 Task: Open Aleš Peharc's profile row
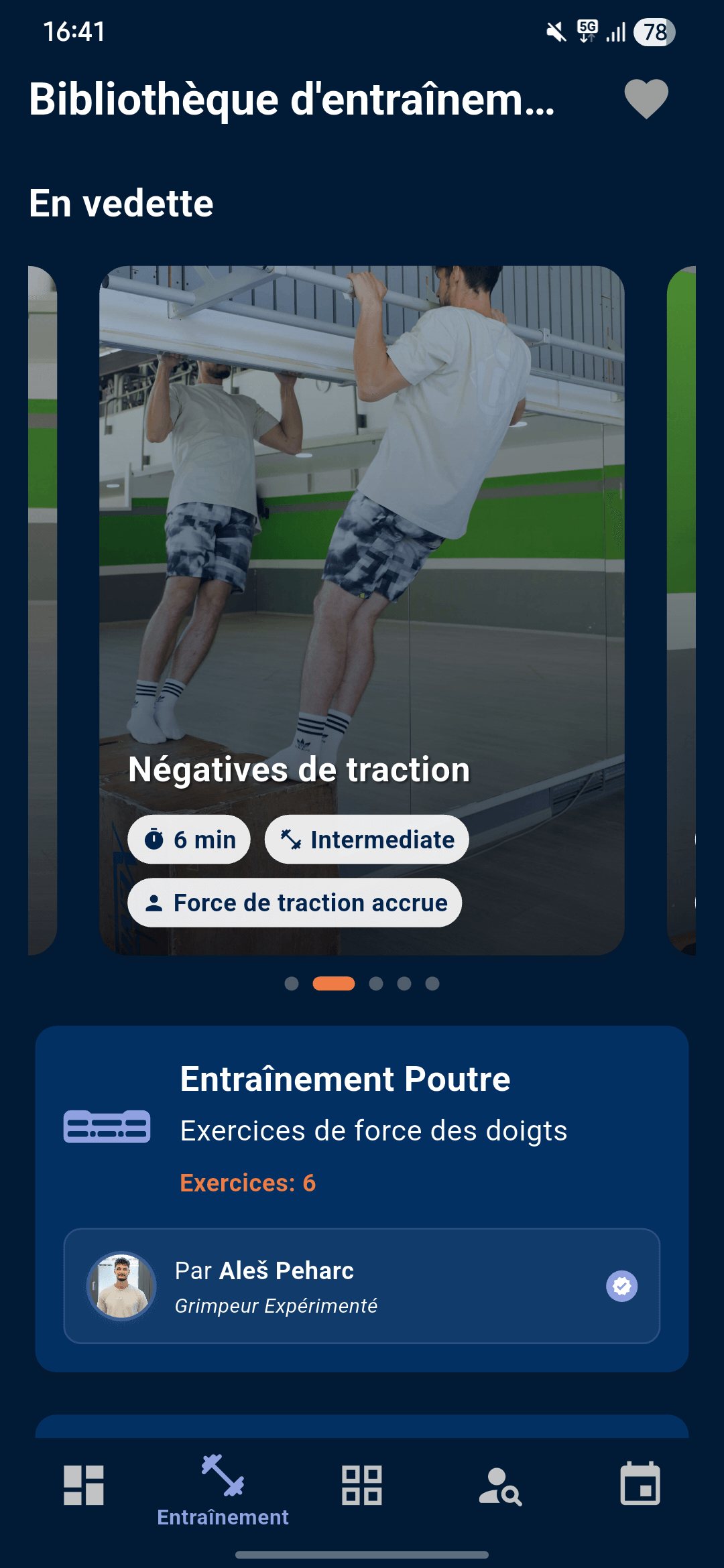tap(362, 1286)
